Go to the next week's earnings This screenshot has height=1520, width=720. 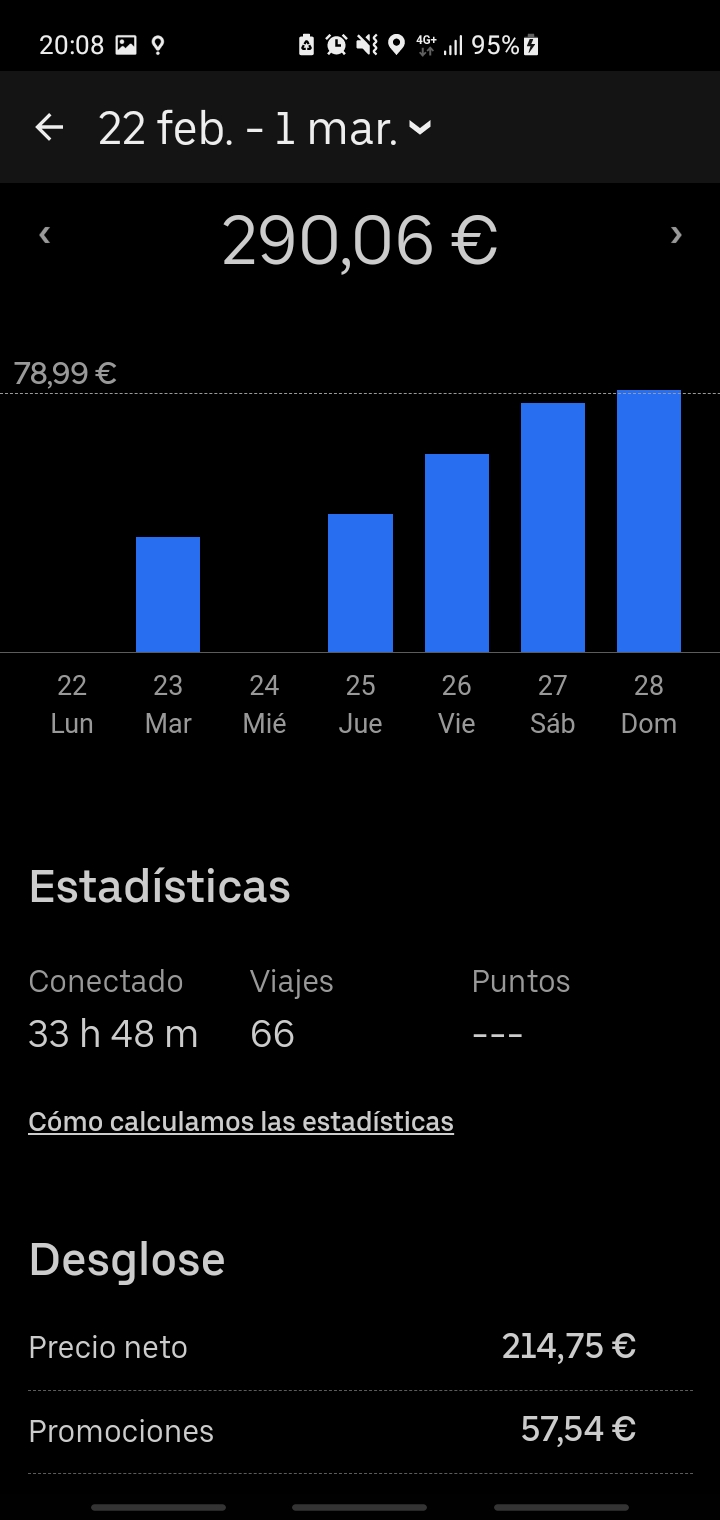676,235
